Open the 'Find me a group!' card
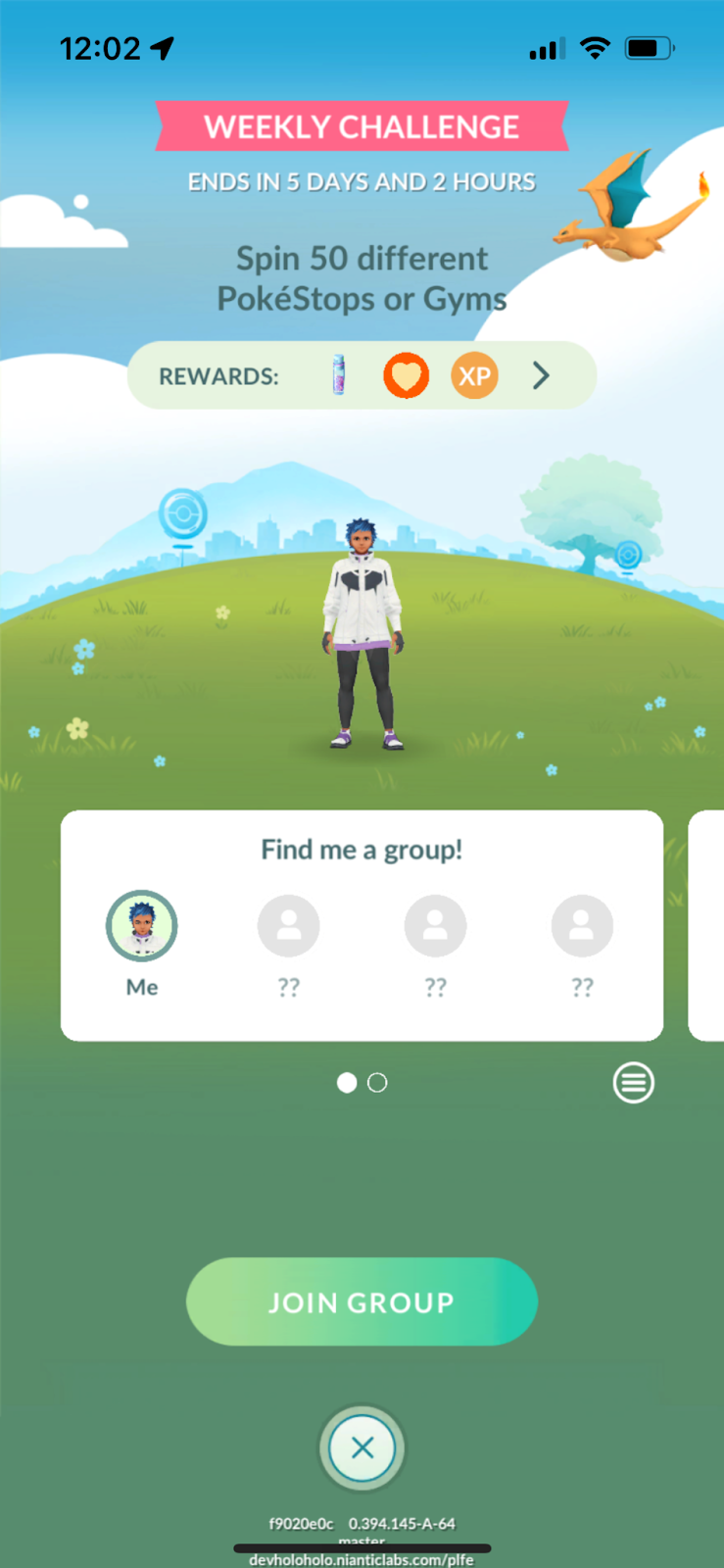This screenshot has width=724, height=1568. click(x=362, y=850)
